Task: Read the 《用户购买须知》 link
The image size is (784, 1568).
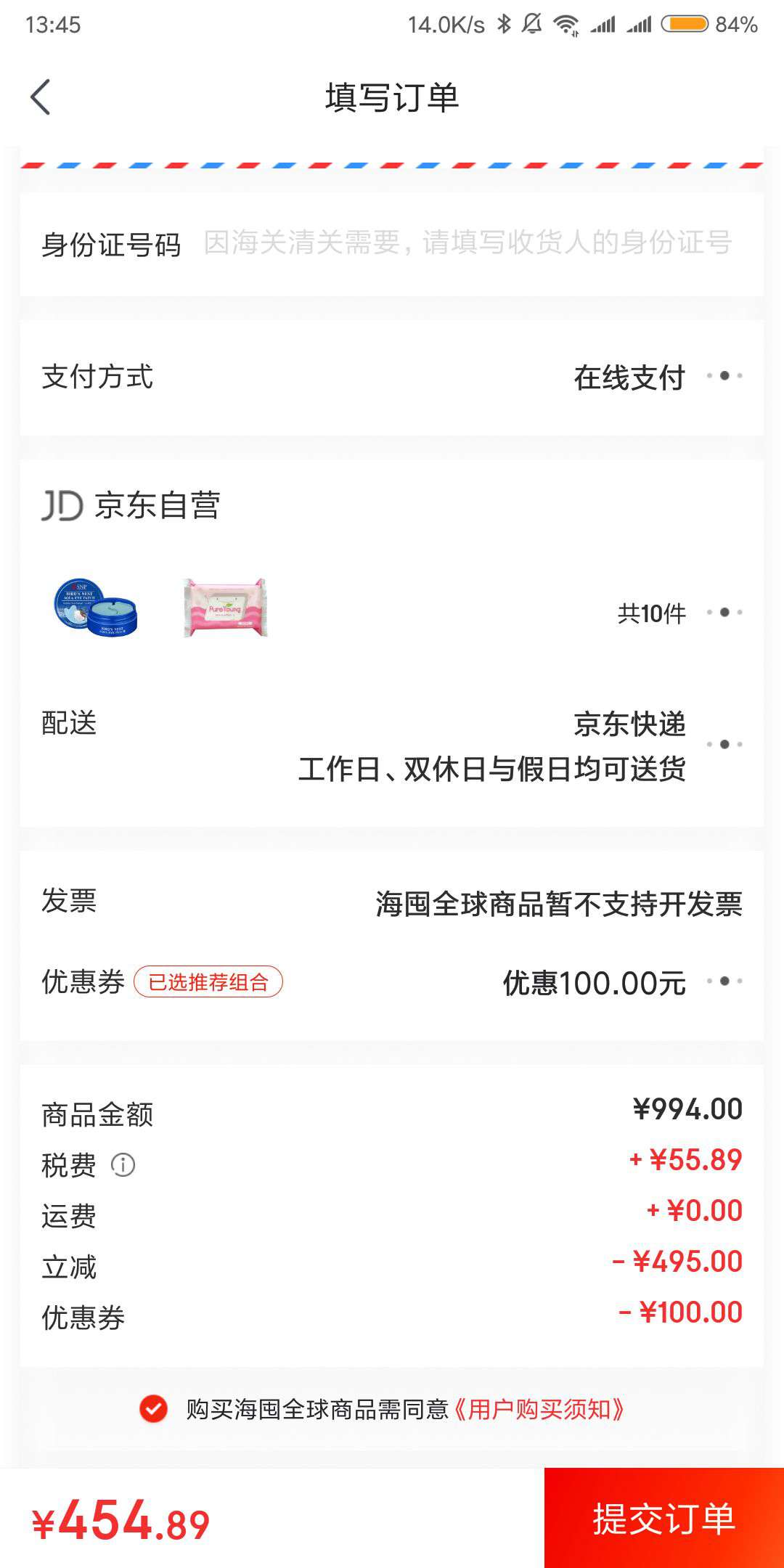Action: tap(539, 1409)
